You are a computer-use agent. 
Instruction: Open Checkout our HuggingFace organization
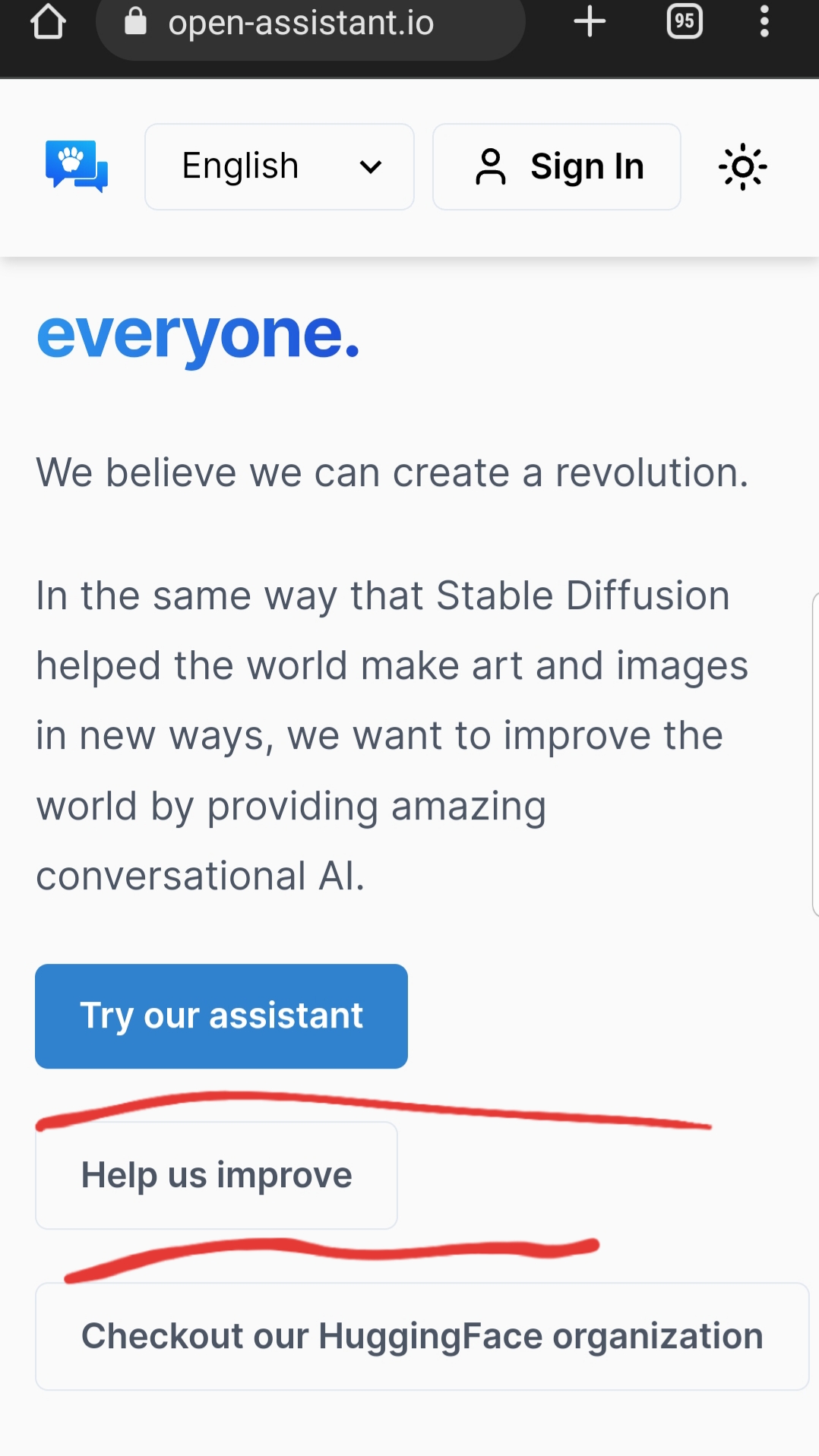[422, 1336]
